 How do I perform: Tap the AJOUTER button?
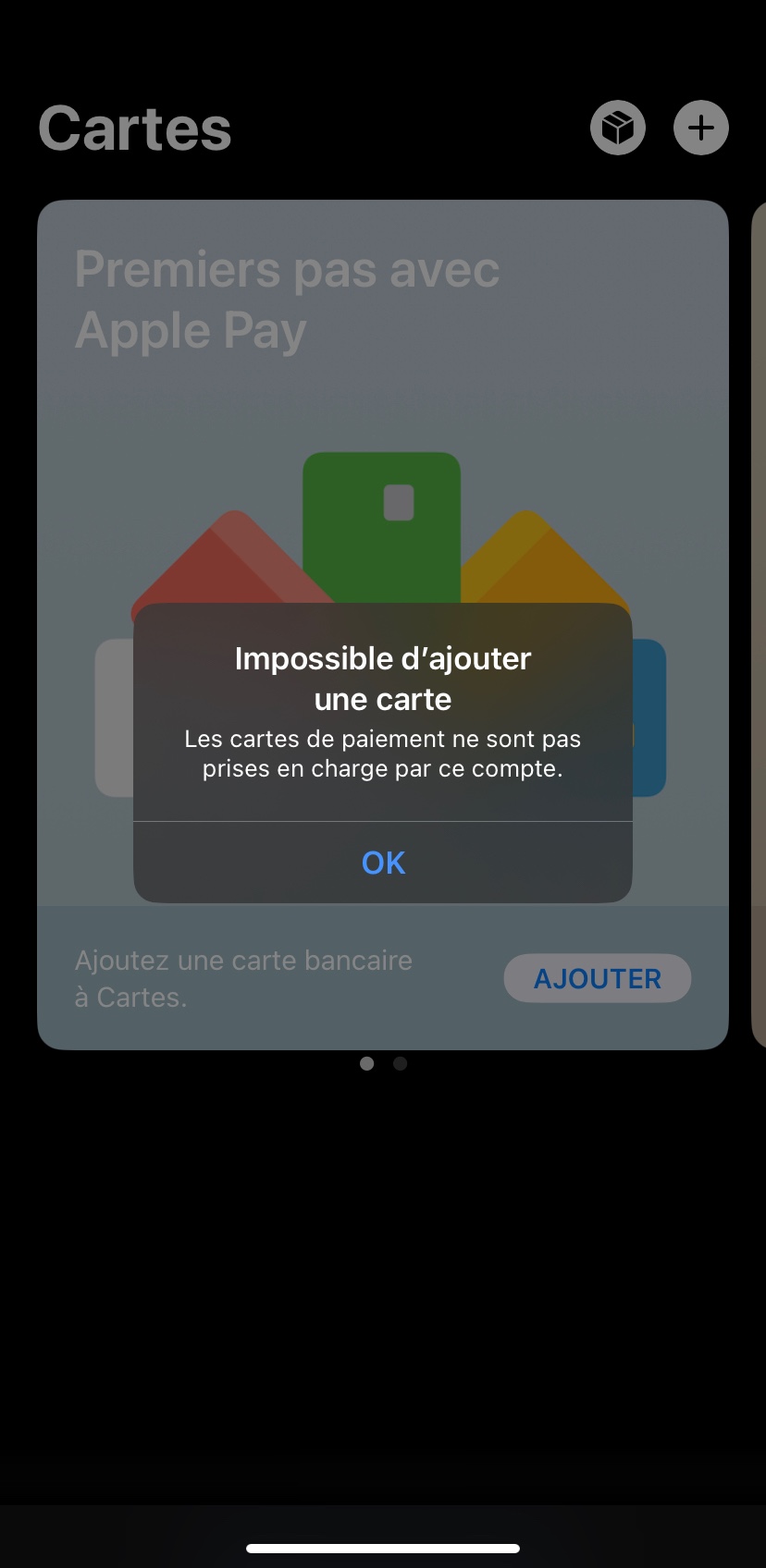598,978
